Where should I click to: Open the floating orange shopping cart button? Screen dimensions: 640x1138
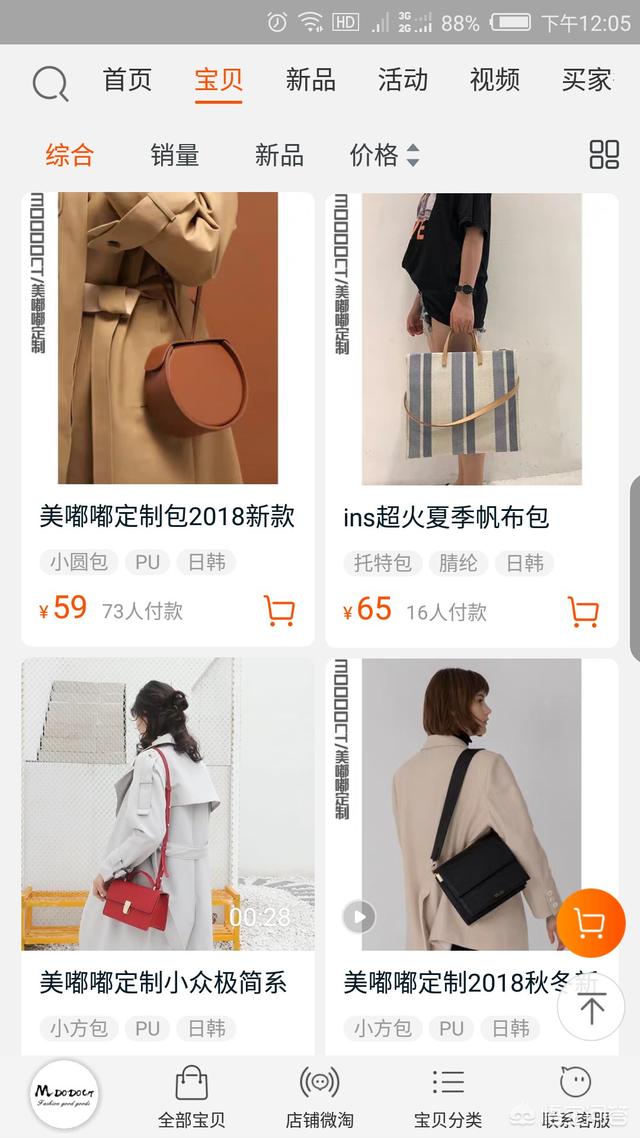coord(590,923)
